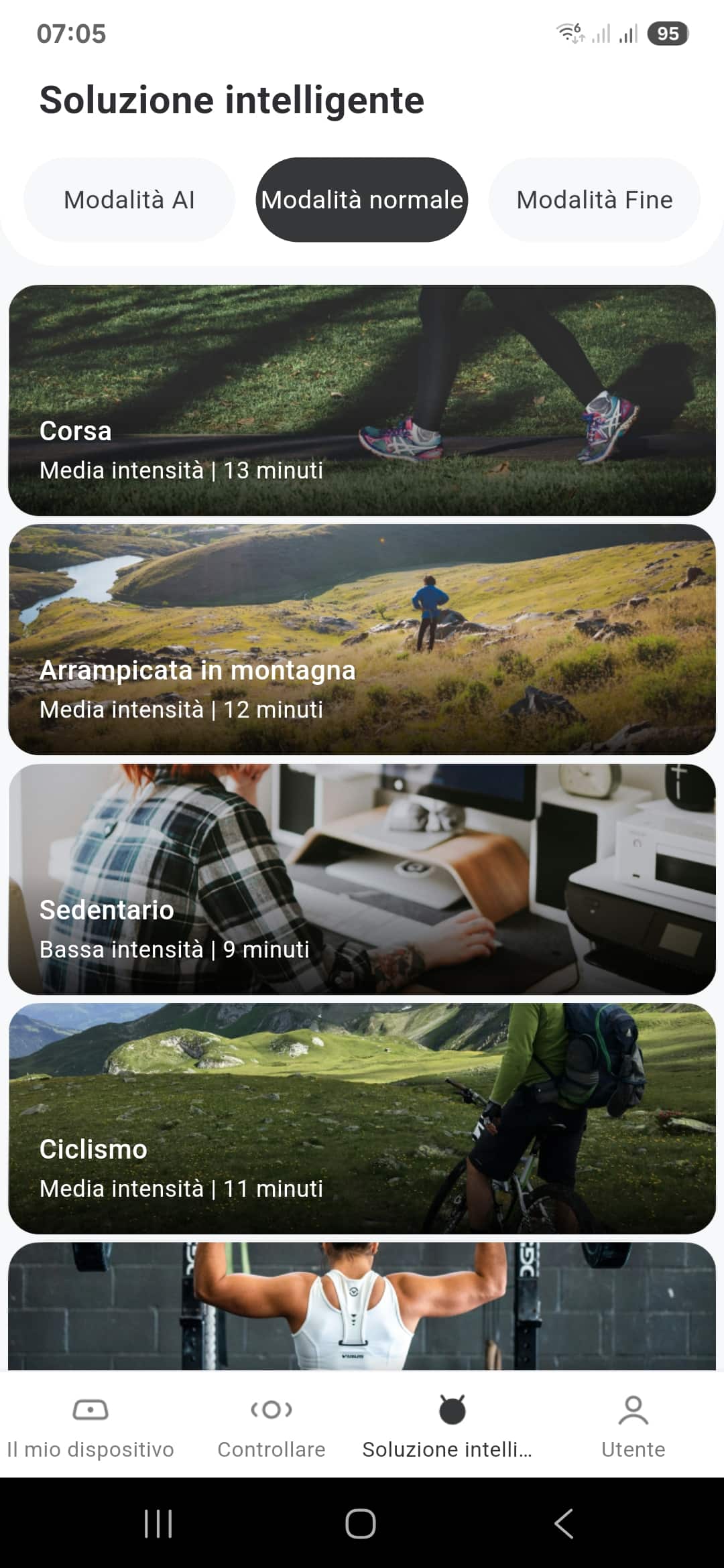The height and width of the screenshot is (1568, 724).
Task: Tap the robot icon for Soluzione intelligente
Action: click(x=450, y=1409)
